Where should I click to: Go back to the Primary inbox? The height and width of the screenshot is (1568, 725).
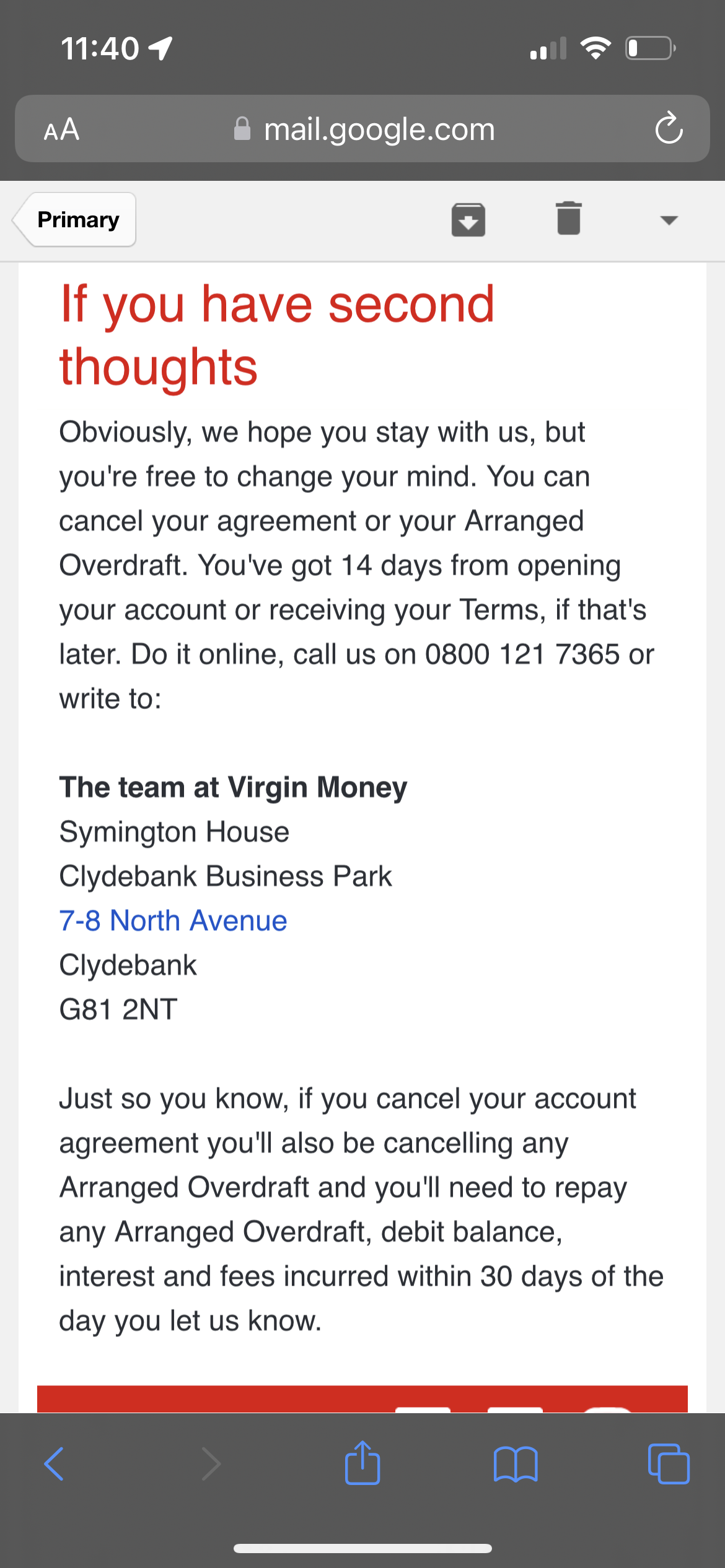[74, 220]
